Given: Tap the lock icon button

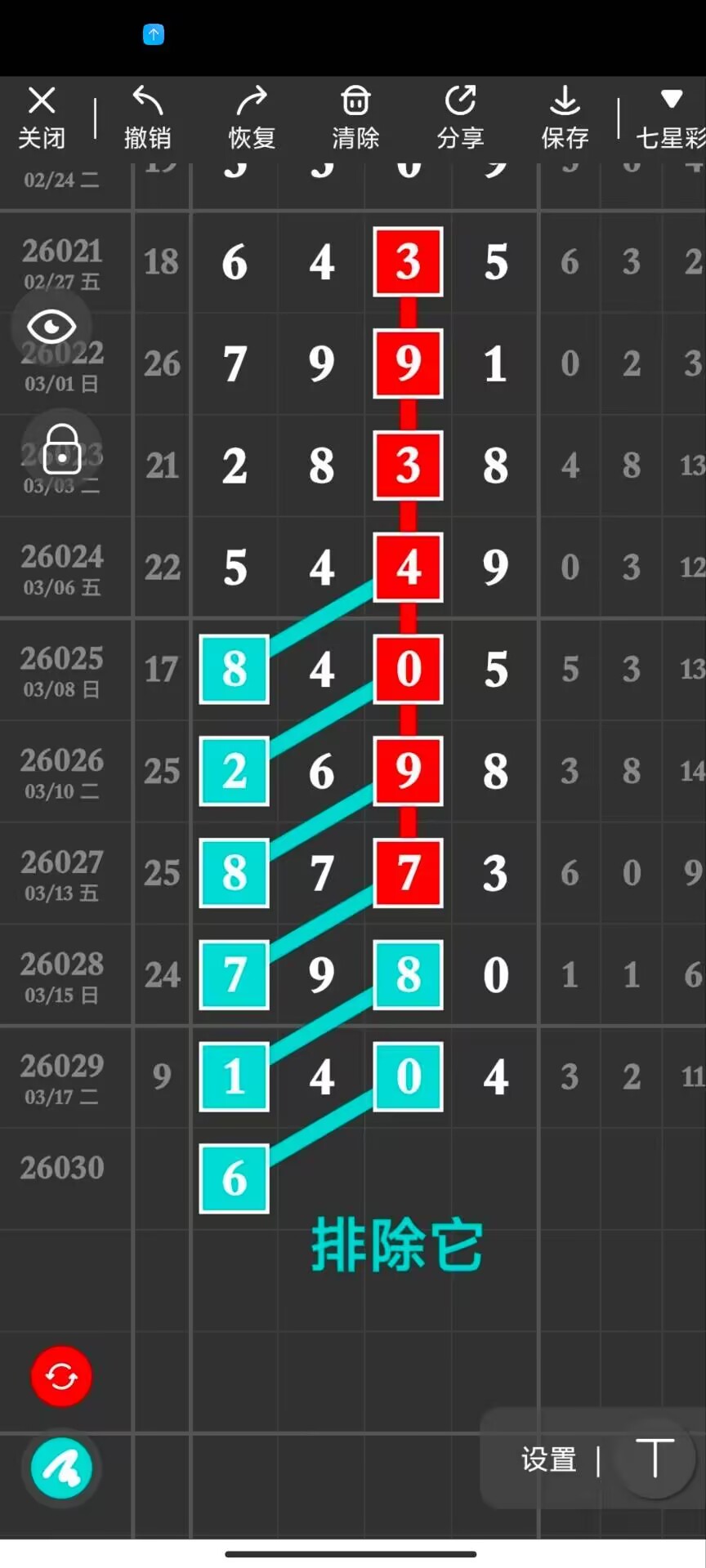Looking at the screenshot, I should [x=61, y=450].
